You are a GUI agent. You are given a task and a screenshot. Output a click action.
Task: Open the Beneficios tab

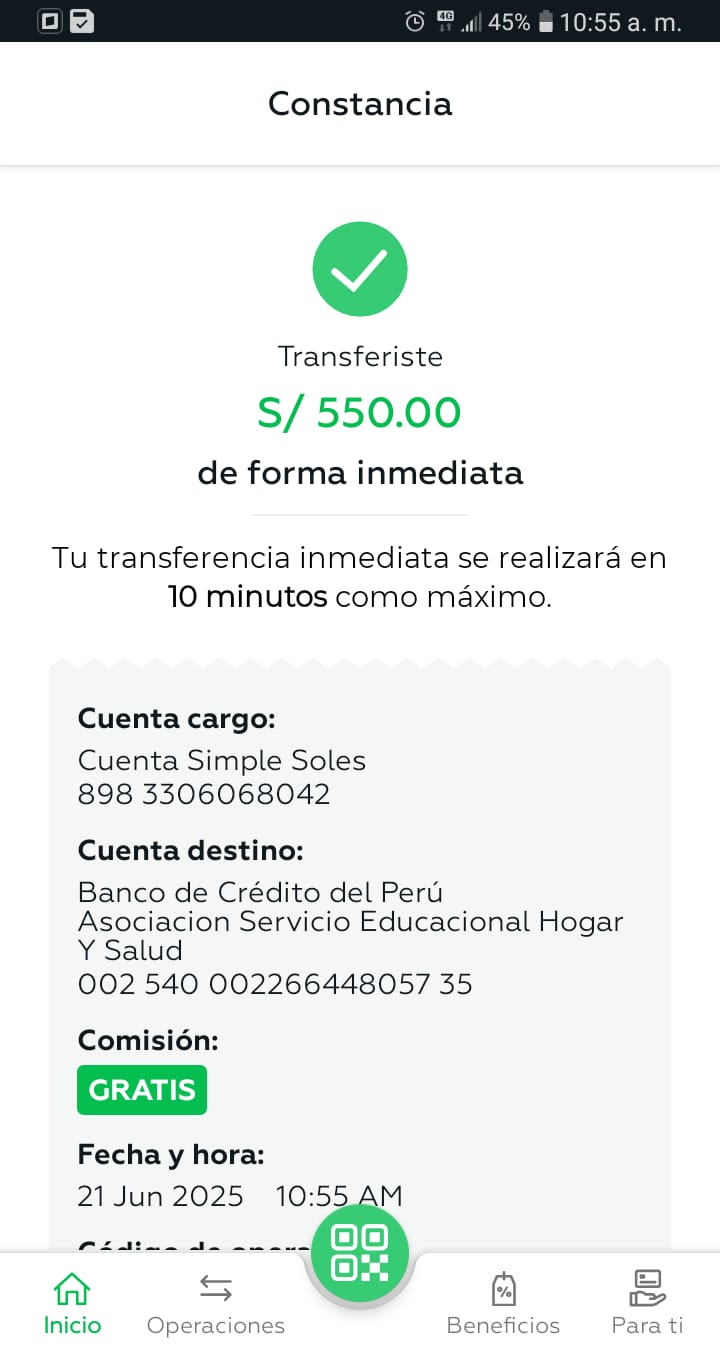(503, 1303)
